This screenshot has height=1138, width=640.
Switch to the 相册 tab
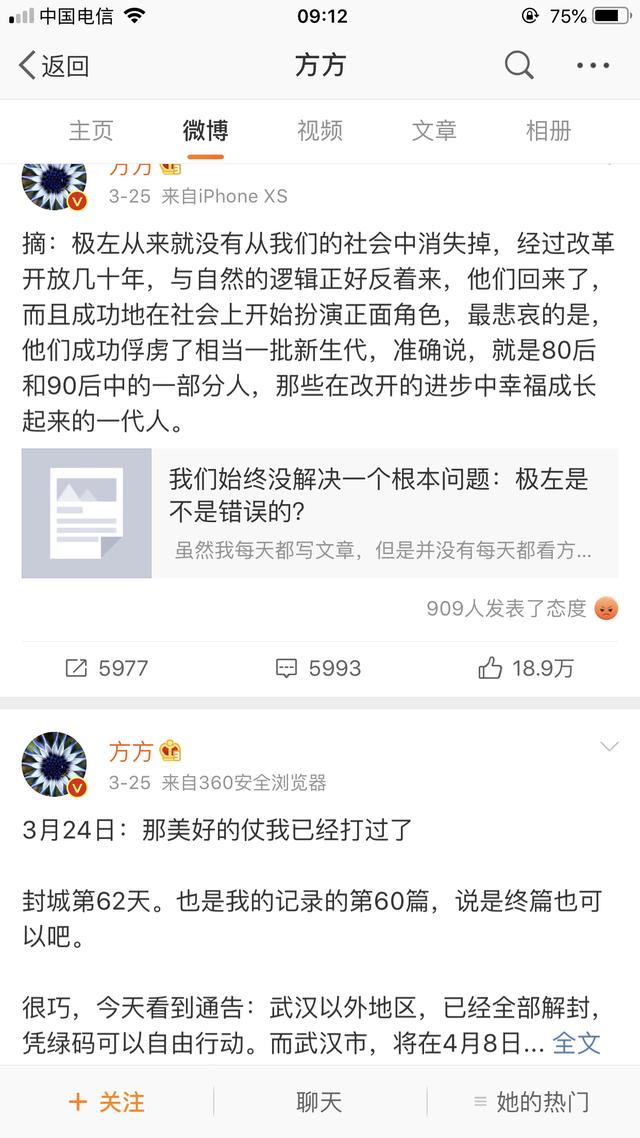click(549, 131)
